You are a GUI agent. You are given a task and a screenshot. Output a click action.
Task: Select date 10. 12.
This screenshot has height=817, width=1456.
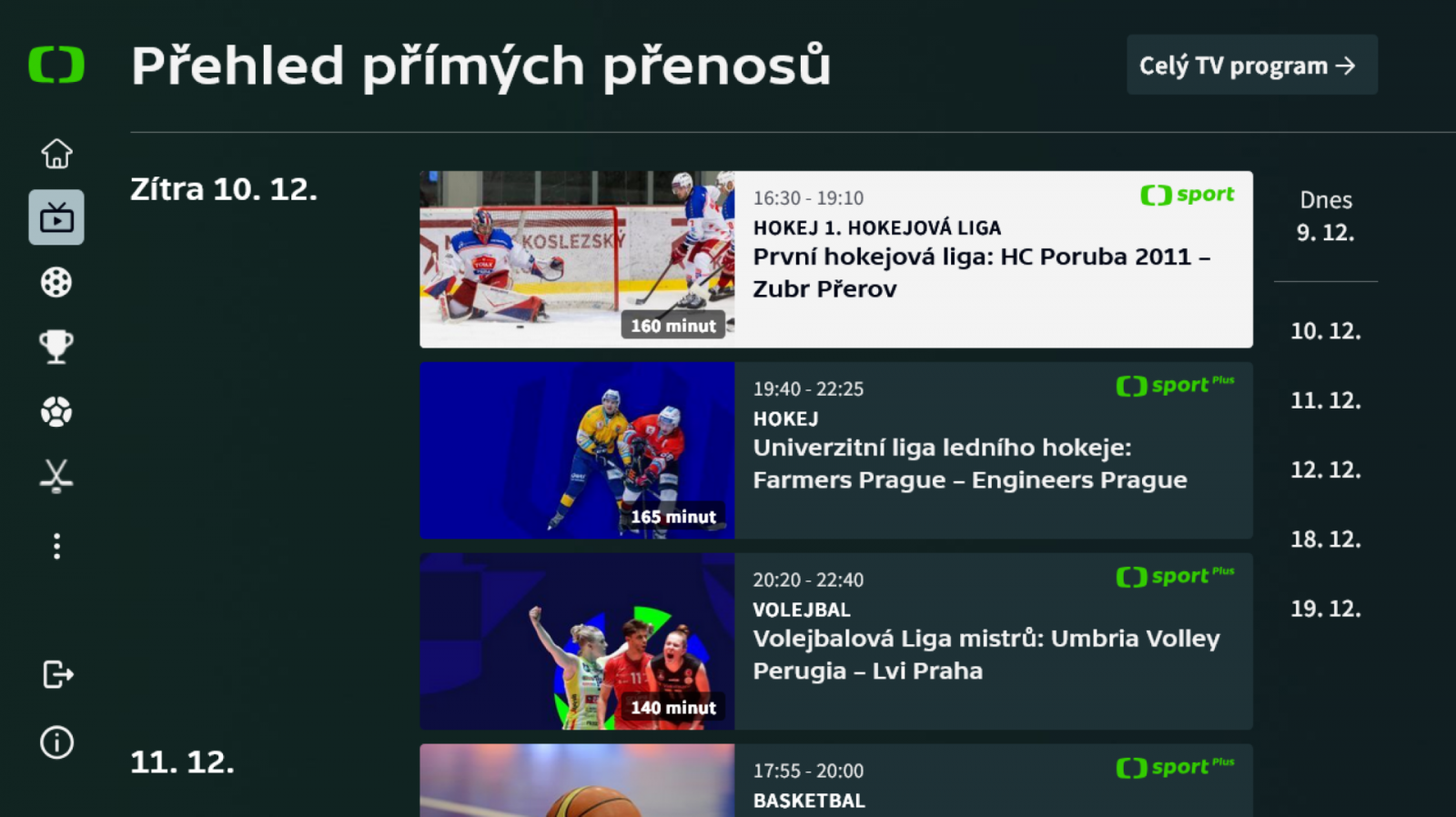coord(1325,331)
